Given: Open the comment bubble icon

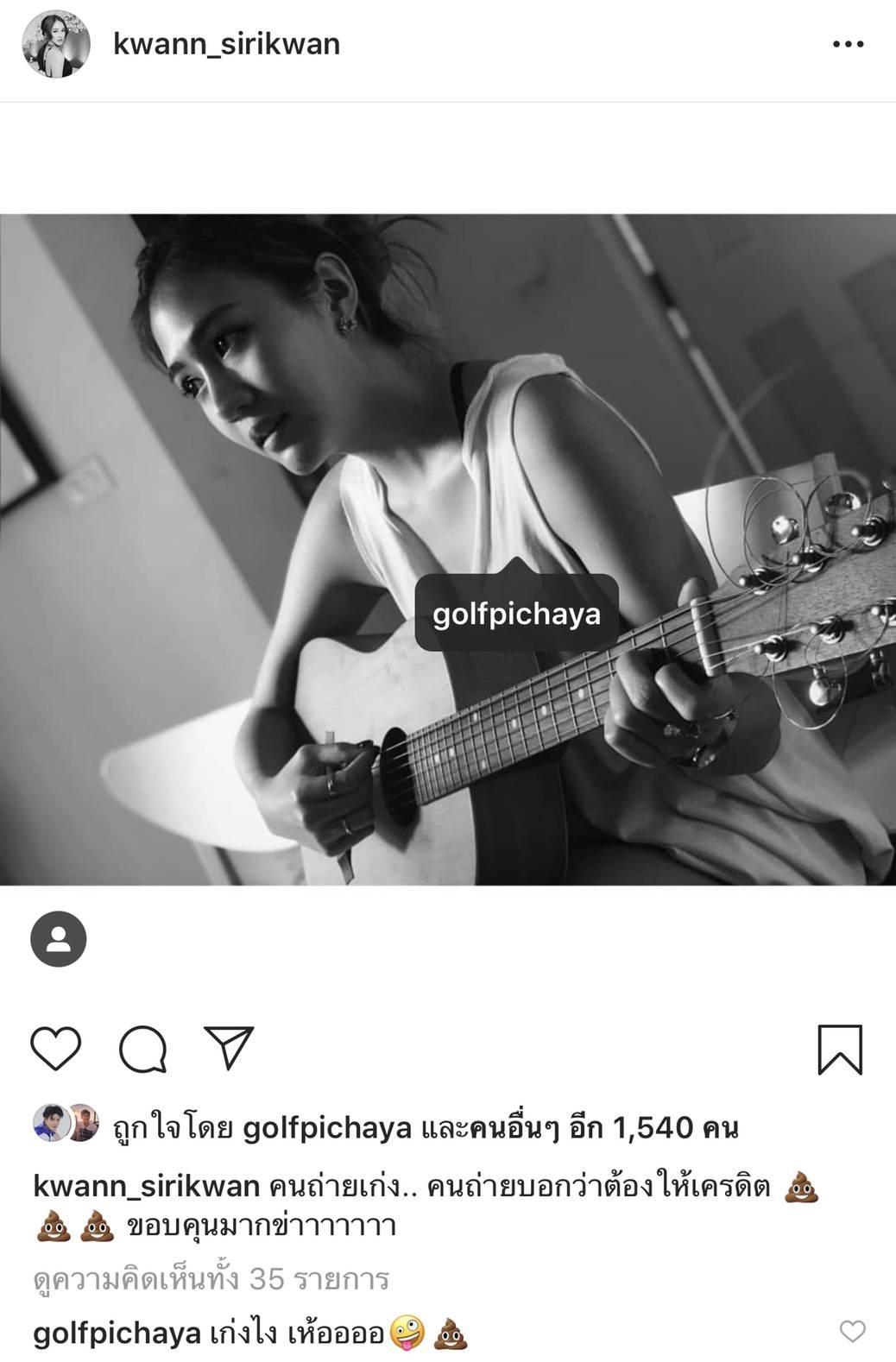Looking at the screenshot, I should tap(142, 1049).
